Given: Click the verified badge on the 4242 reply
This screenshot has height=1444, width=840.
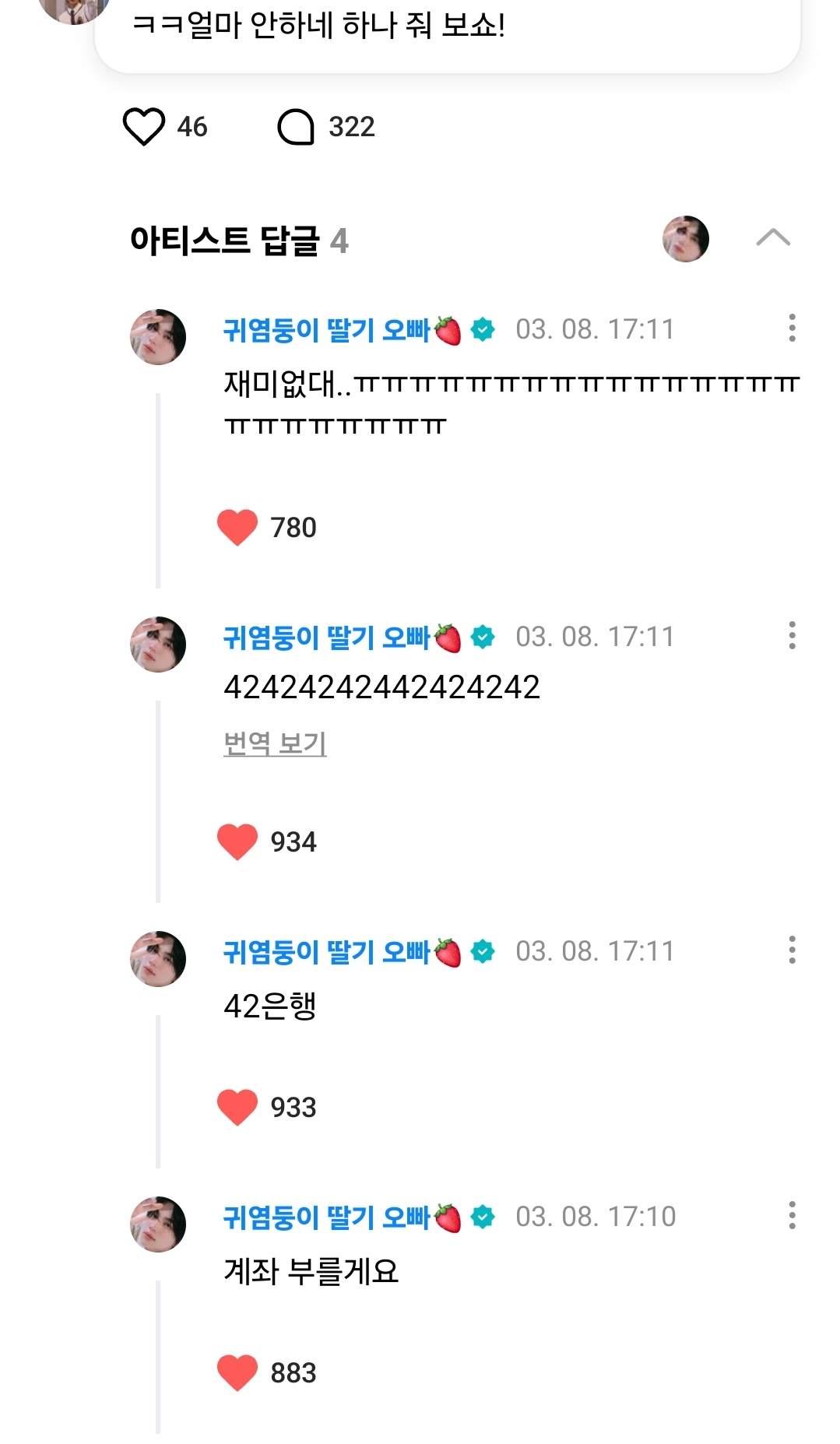Looking at the screenshot, I should [483, 638].
